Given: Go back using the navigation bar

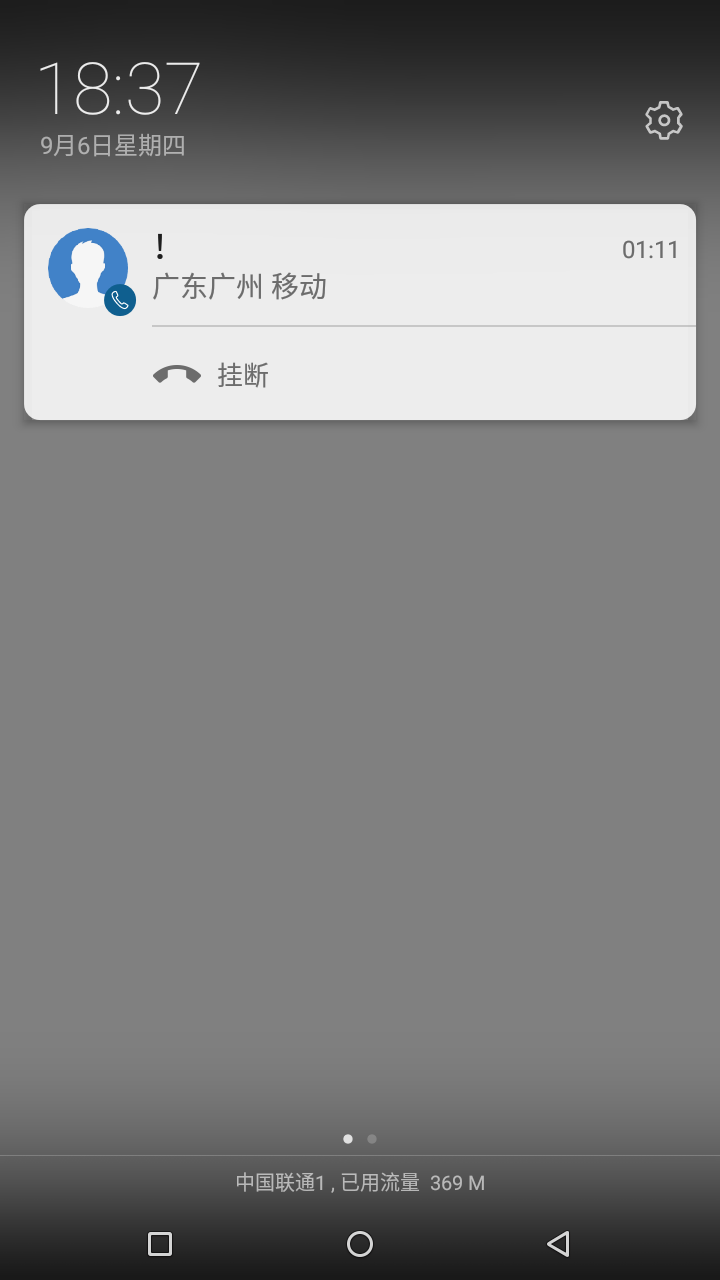Looking at the screenshot, I should pos(558,1243).
